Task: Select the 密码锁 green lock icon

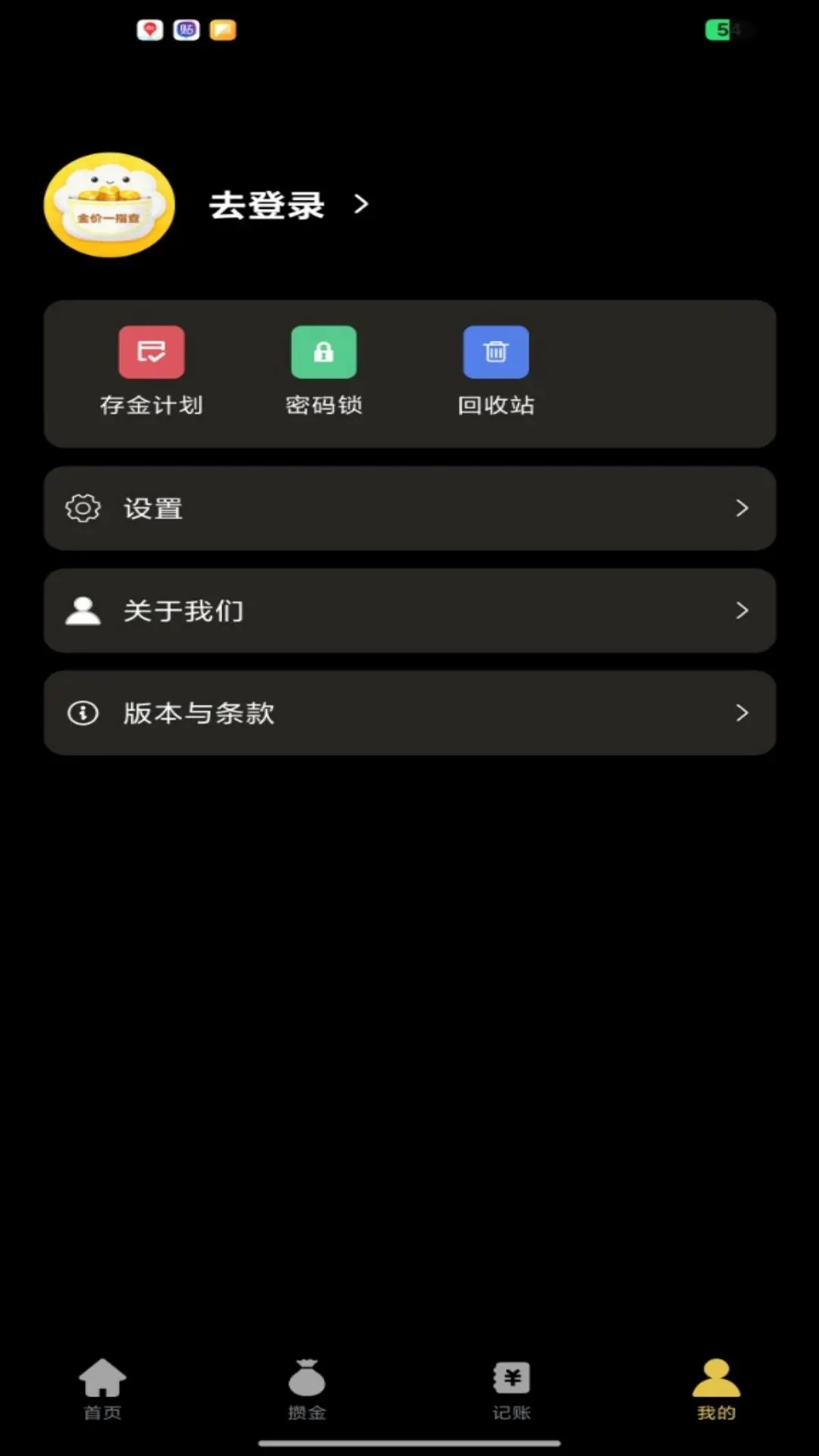Action: (x=323, y=351)
